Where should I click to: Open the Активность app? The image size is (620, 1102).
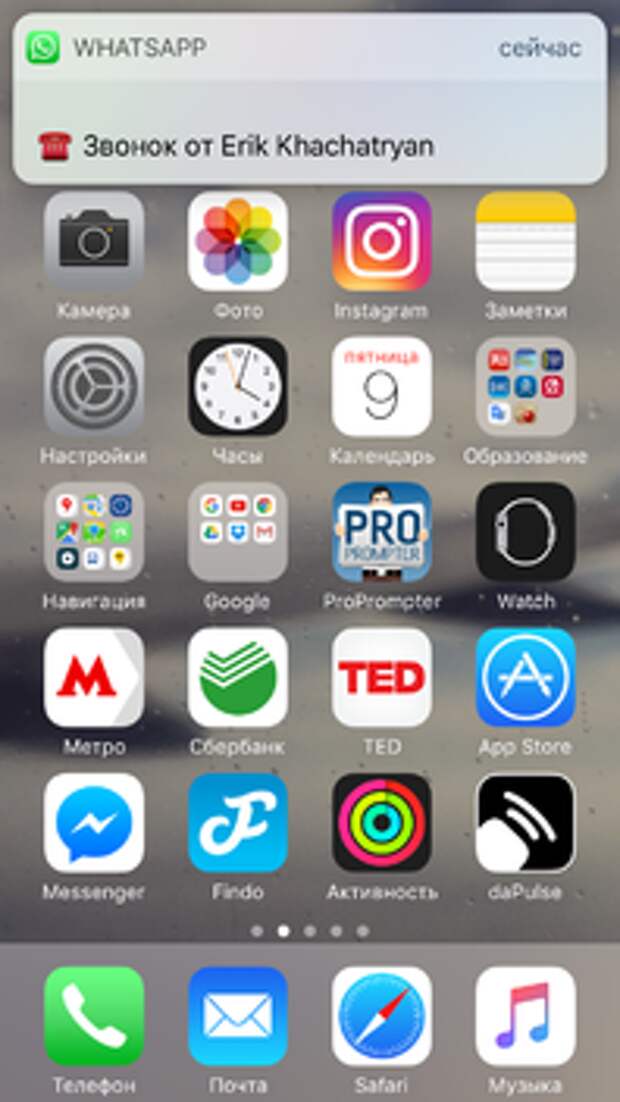(382, 822)
